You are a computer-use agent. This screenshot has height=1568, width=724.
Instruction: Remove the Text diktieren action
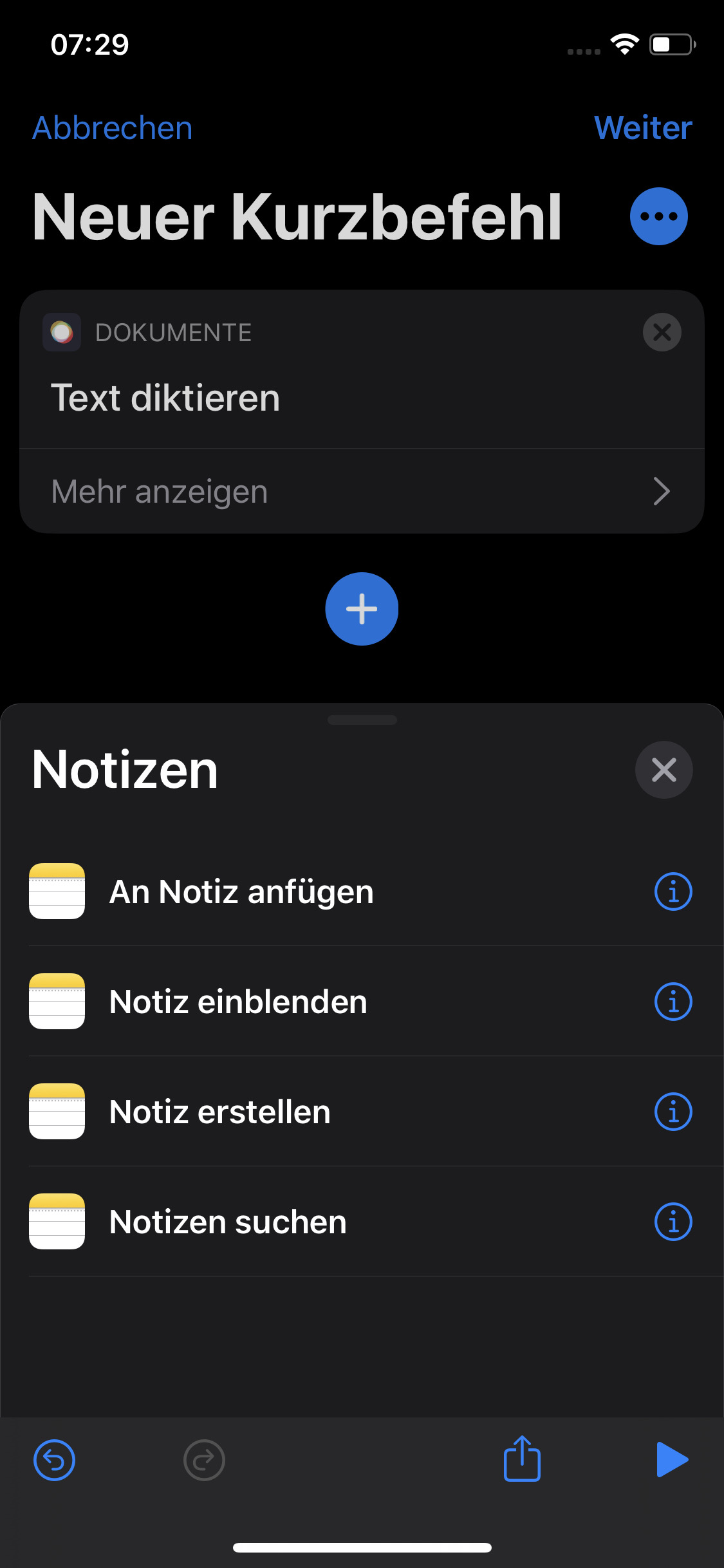pyautogui.click(x=662, y=332)
